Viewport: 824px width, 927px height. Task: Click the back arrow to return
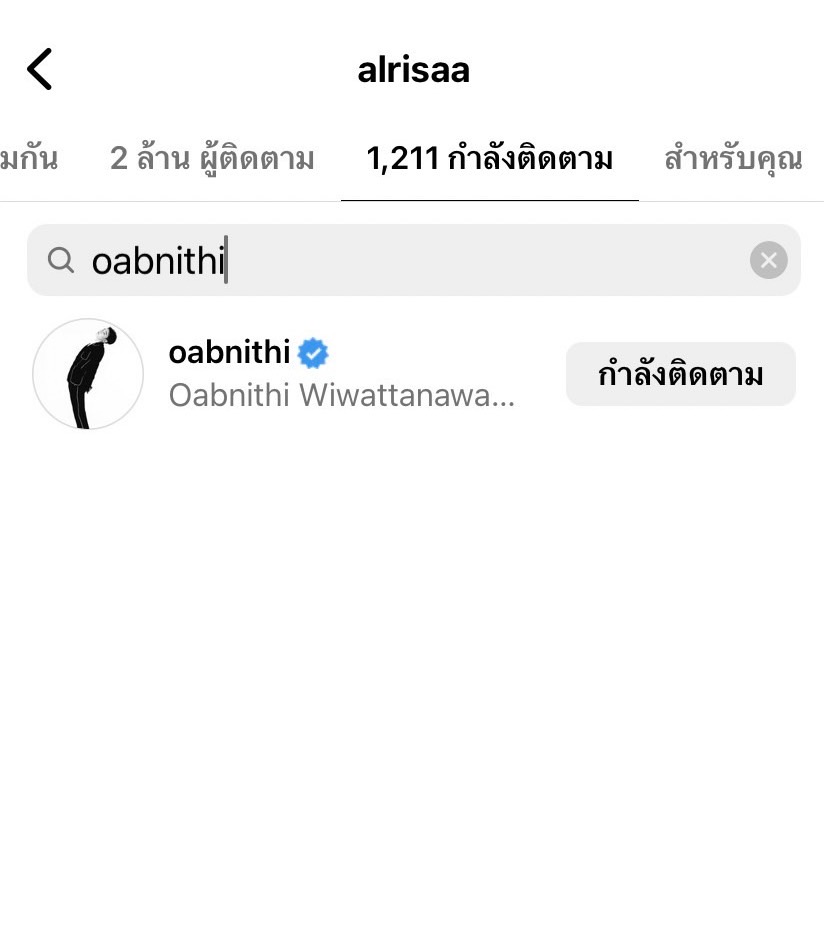pos(39,68)
